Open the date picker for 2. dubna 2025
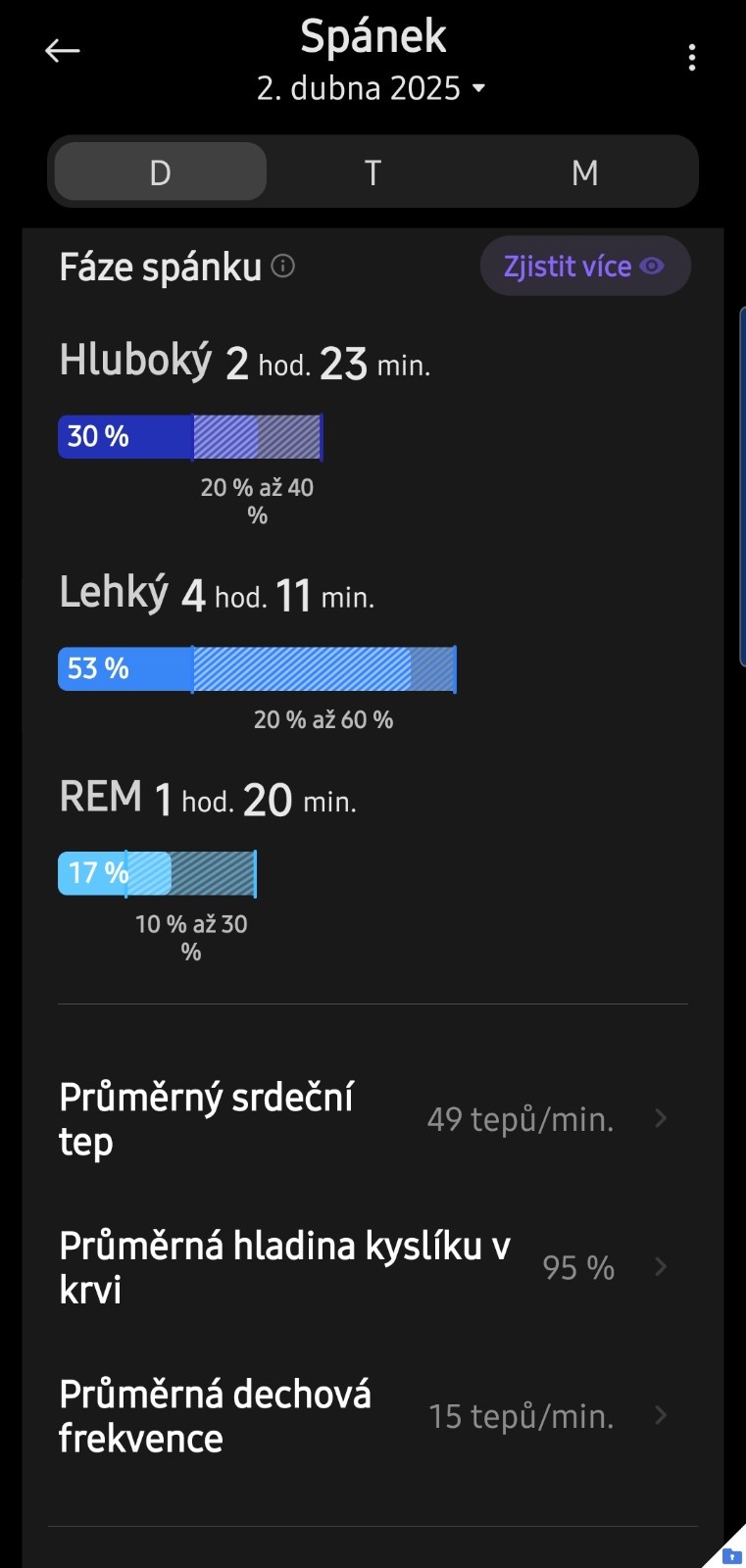This screenshot has width=746, height=1568. click(x=372, y=88)
